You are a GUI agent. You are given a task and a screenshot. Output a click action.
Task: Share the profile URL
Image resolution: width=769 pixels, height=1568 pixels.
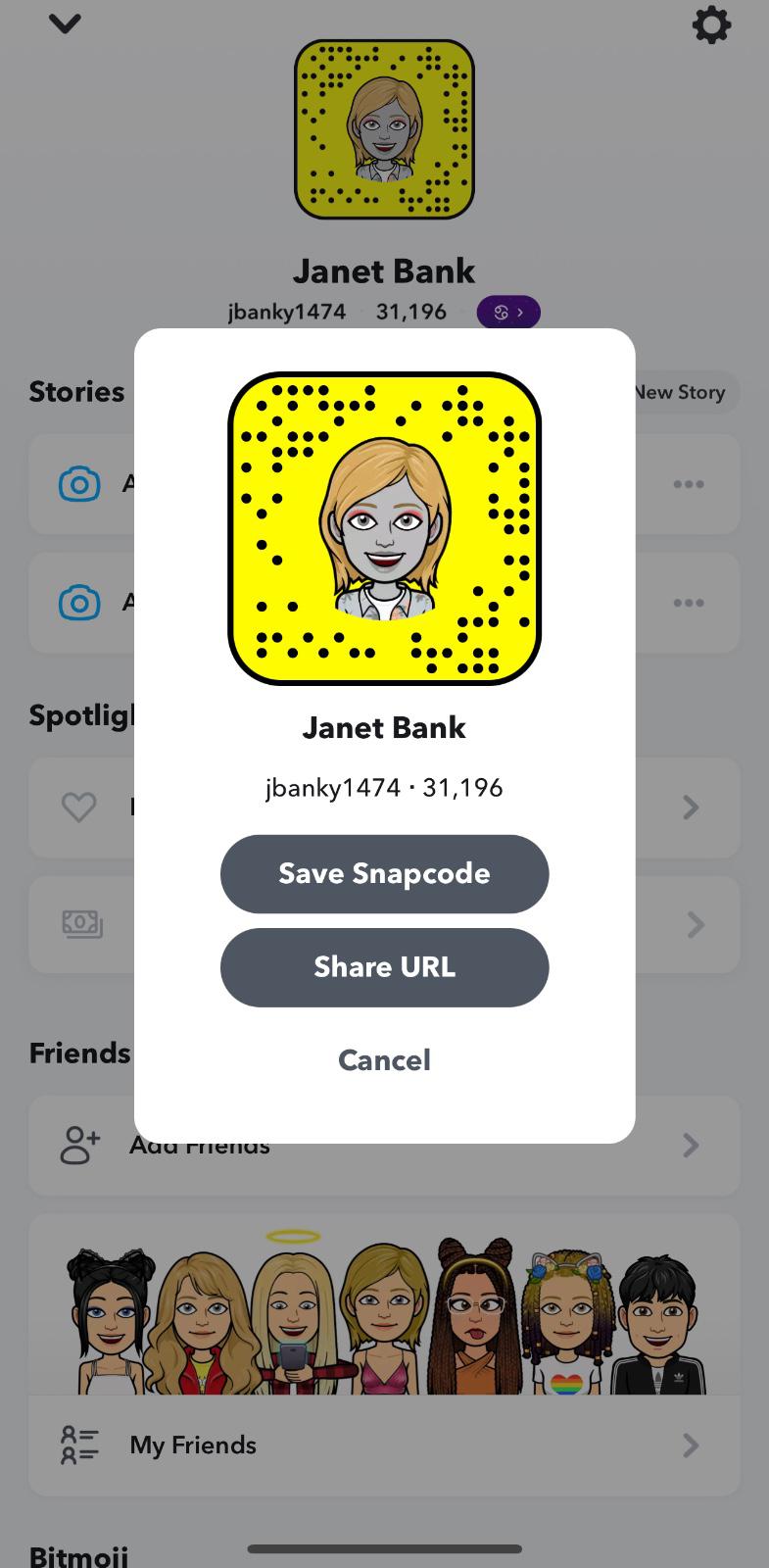384,967
